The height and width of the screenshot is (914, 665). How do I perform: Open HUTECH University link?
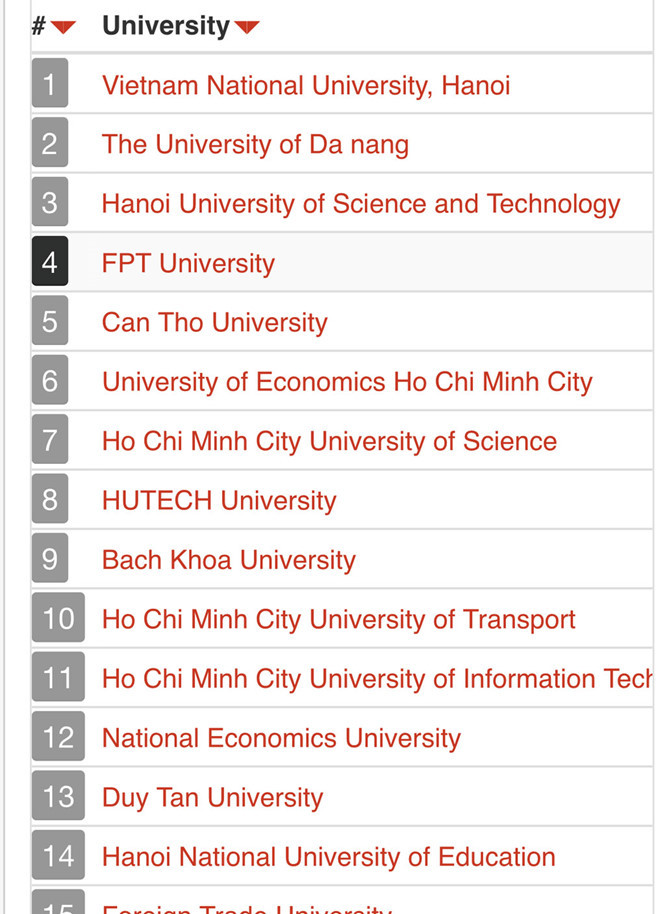point(219,501)
